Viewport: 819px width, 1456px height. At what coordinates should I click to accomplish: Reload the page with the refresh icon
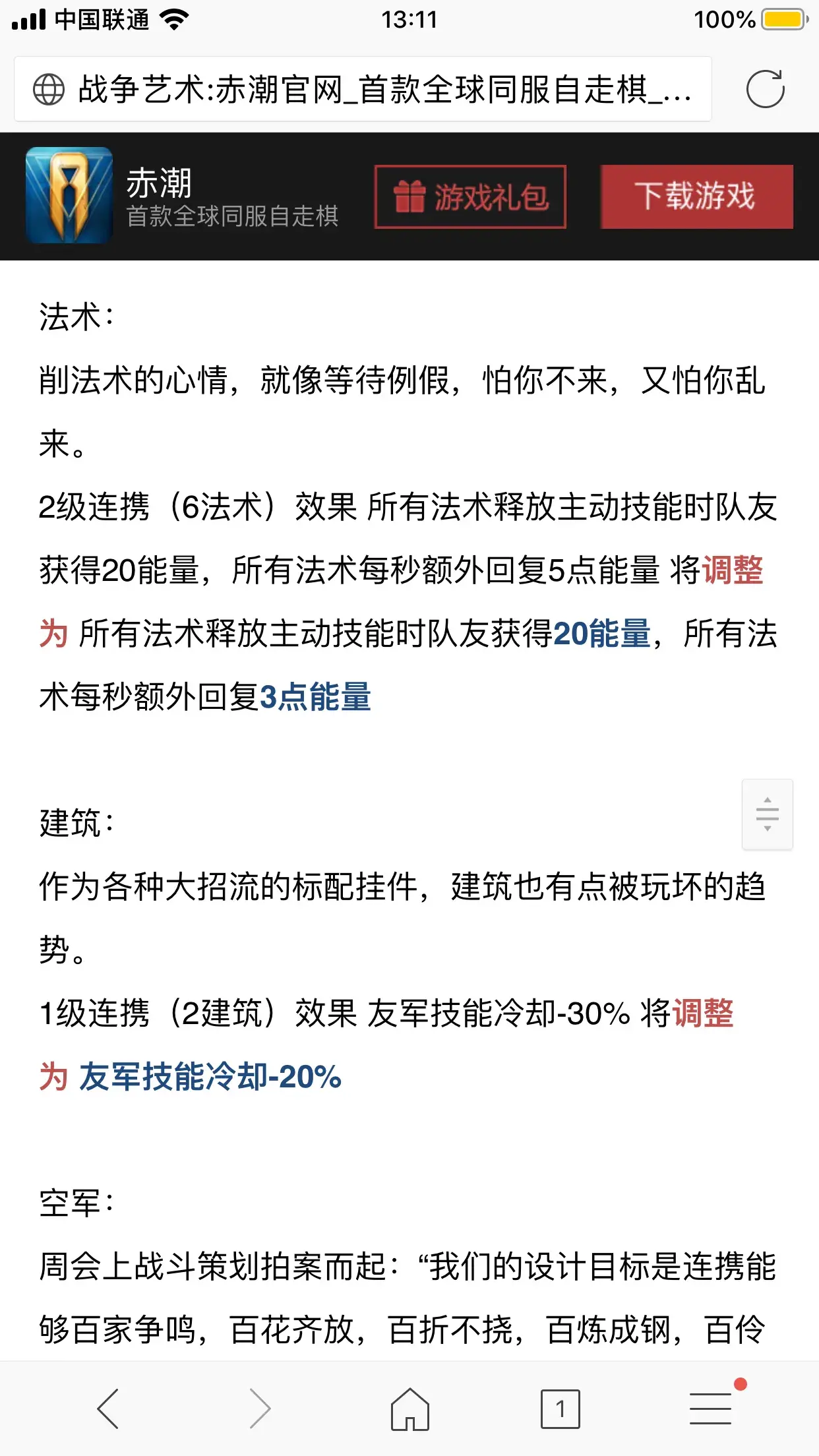pyautogui.click(x=765, y=89)
